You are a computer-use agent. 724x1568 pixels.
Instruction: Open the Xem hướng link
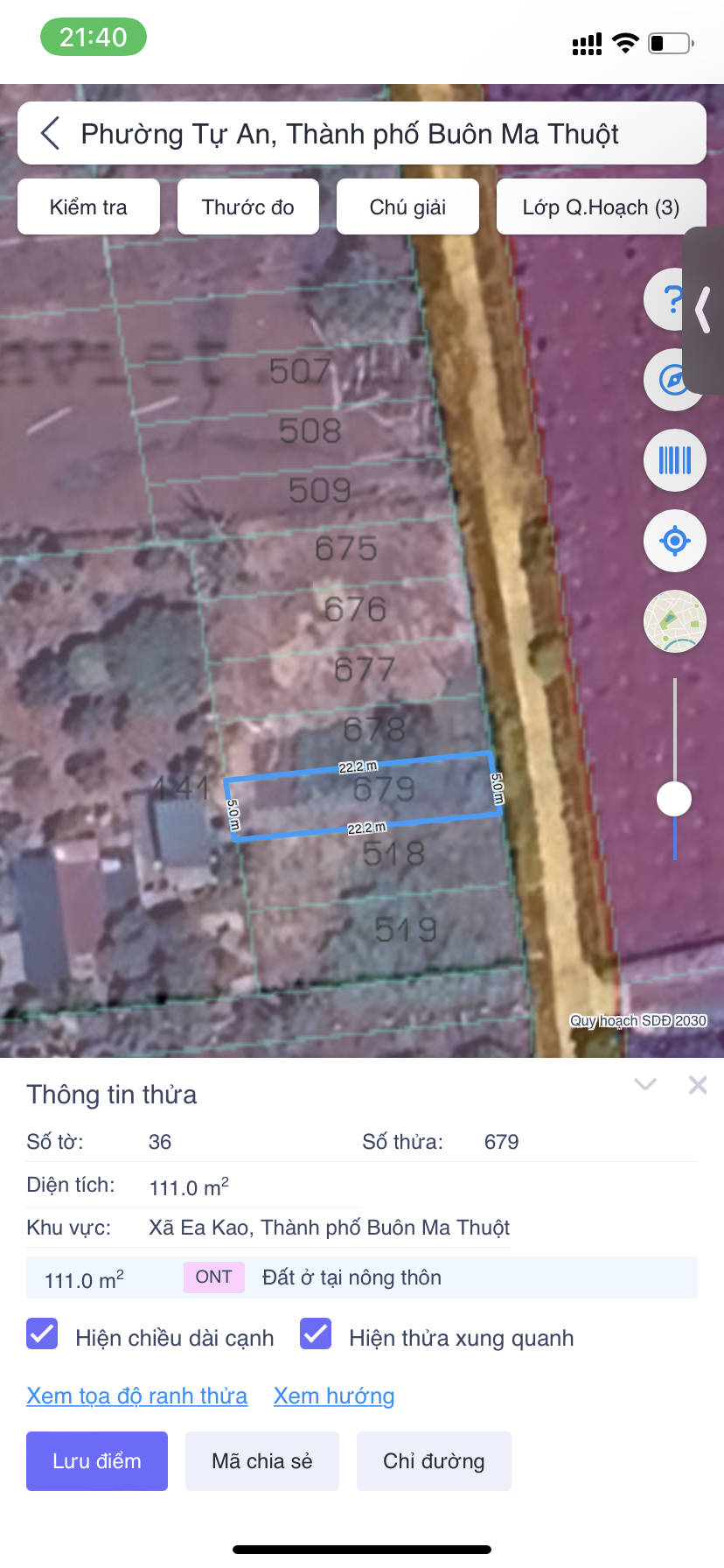coord(334,1396)
